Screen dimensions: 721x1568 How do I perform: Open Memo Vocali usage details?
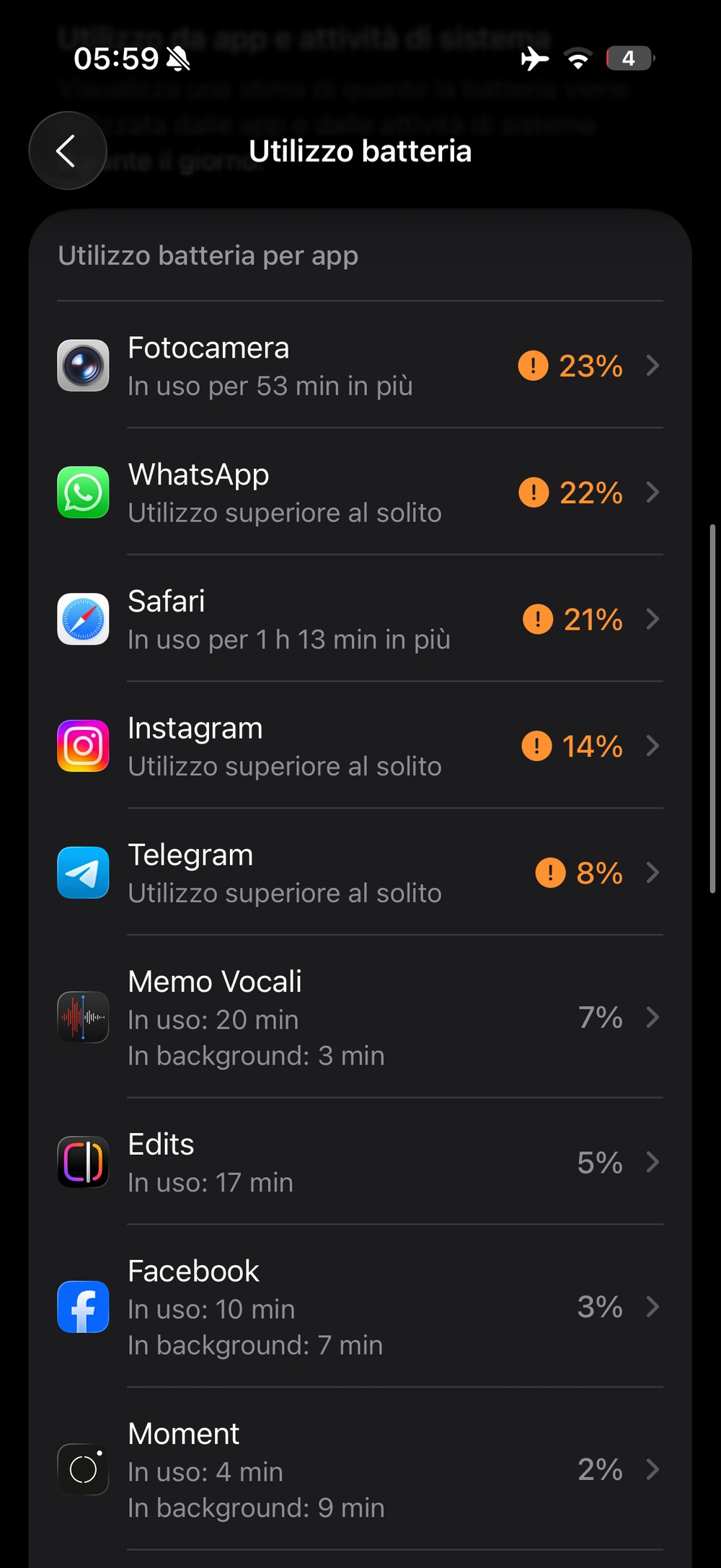click(359, 1018)
